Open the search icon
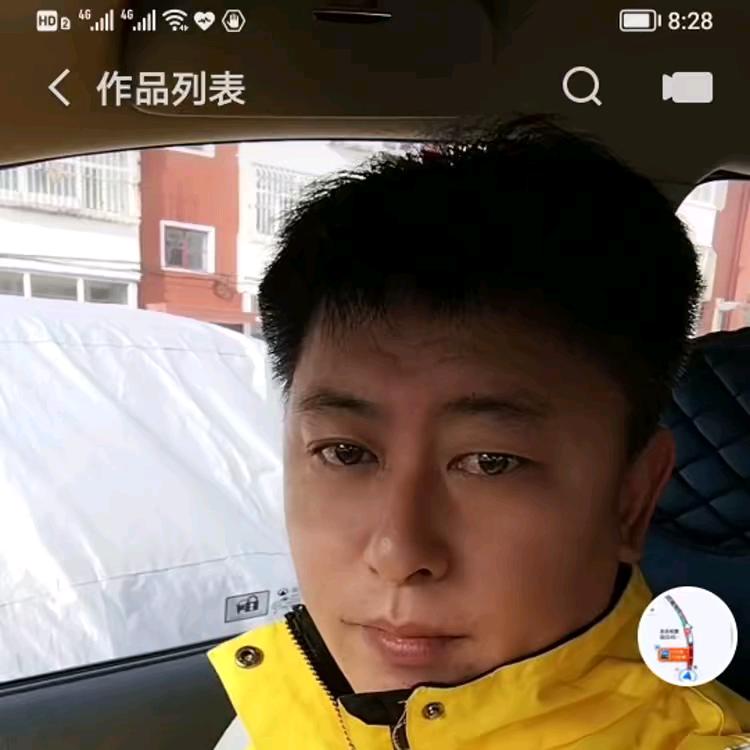 coord(582,87)
